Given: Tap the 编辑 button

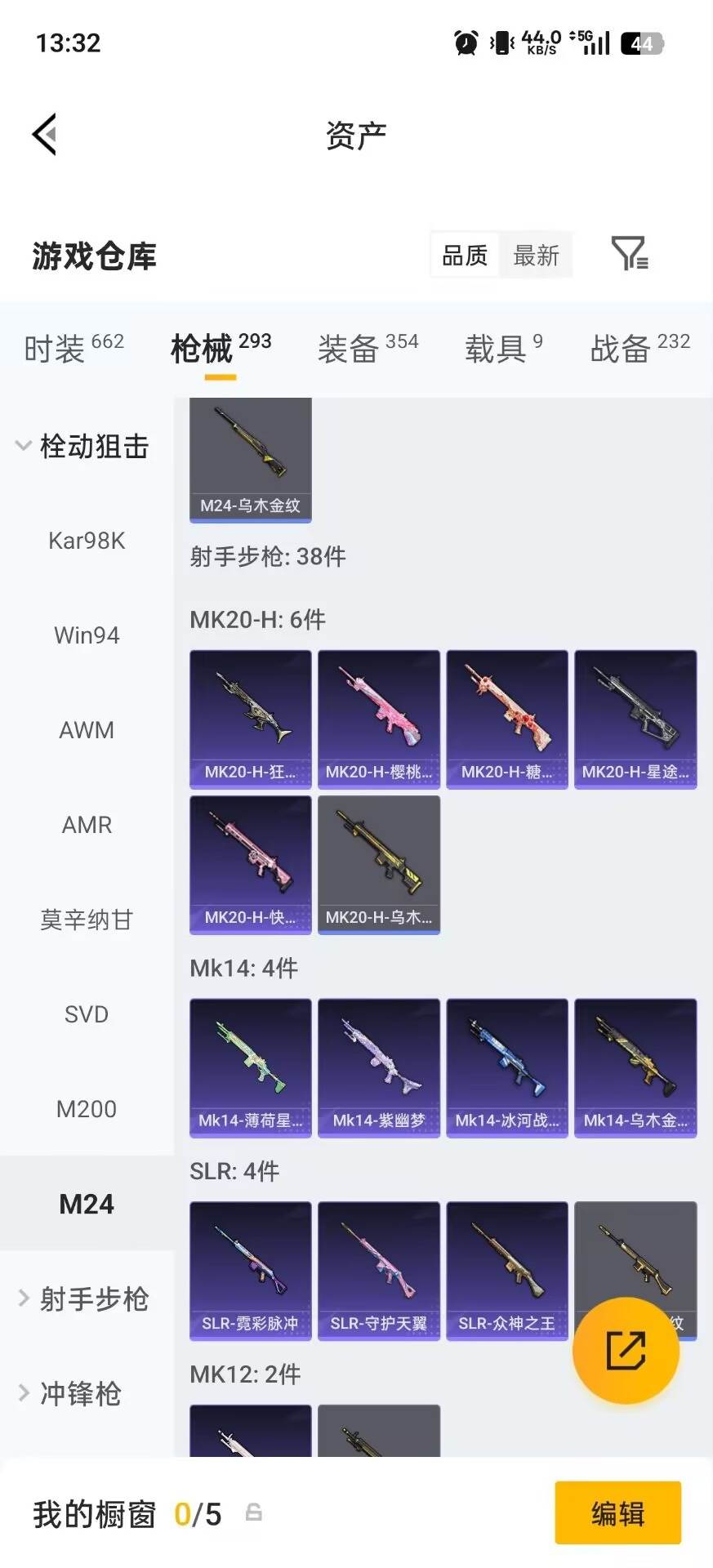Looking at the screenshot, I should [618, 1513].
